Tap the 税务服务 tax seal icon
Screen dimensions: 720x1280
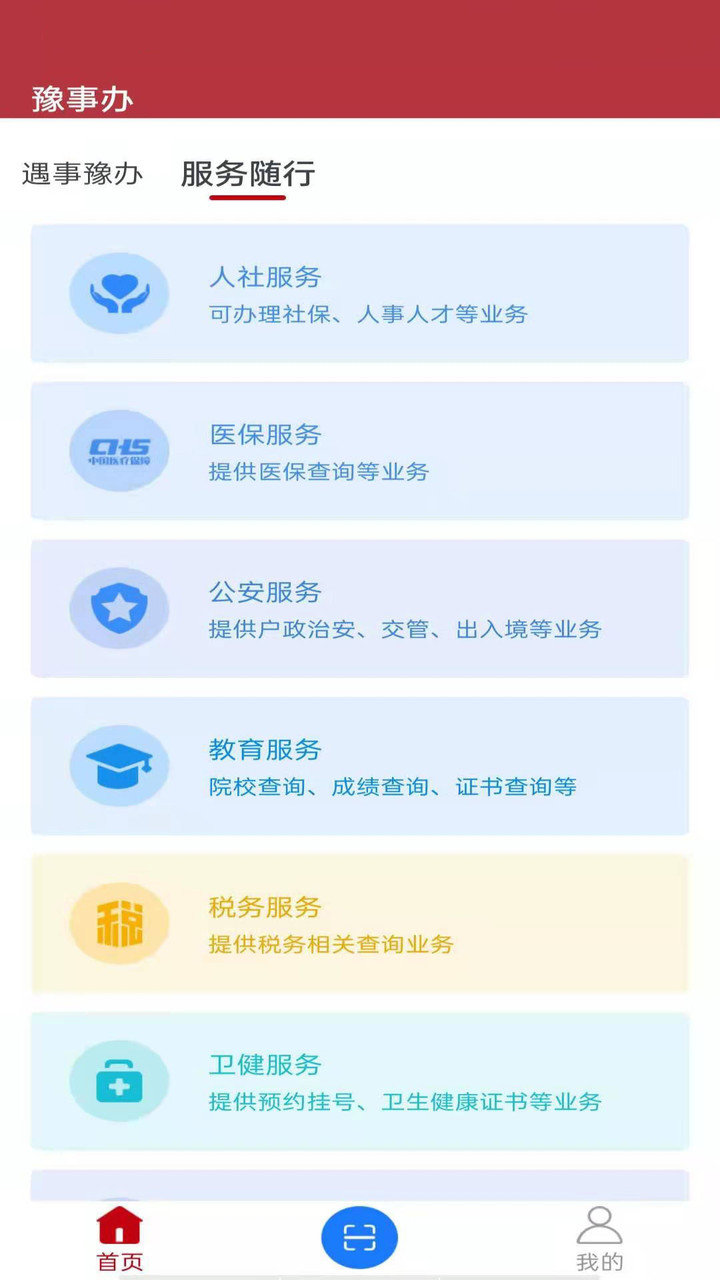tap(119, 923)
